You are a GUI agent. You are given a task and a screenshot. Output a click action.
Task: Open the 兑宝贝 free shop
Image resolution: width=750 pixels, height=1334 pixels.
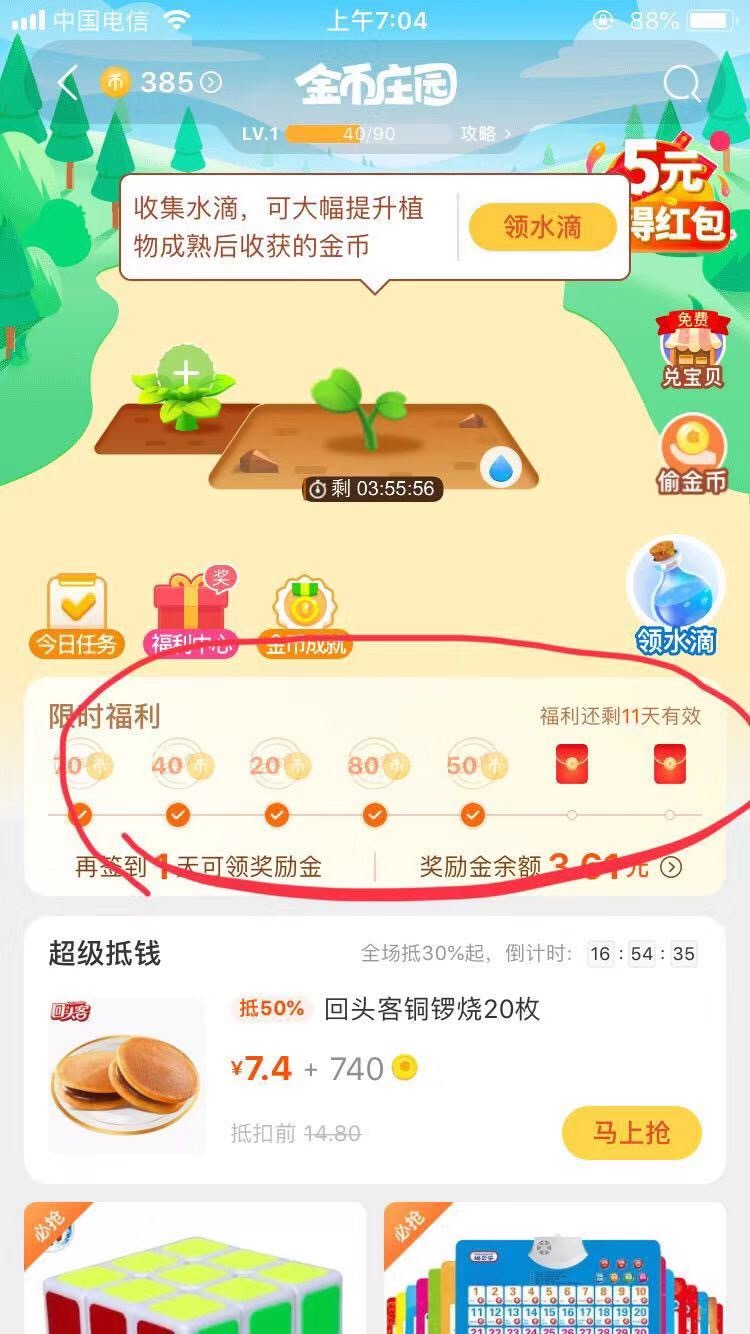(692, 350)
